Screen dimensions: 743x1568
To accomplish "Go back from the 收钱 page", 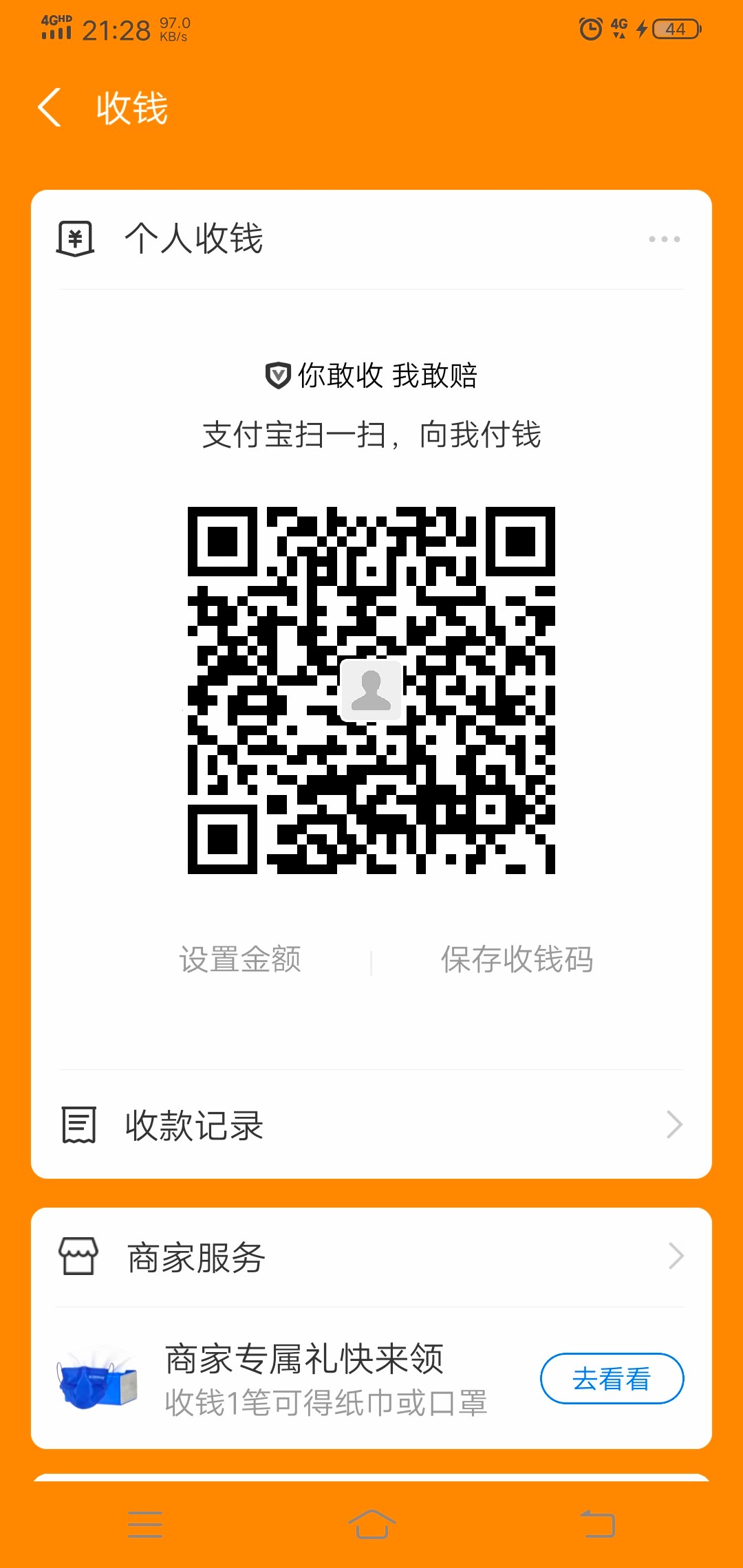I will click(x=50, y=108).
